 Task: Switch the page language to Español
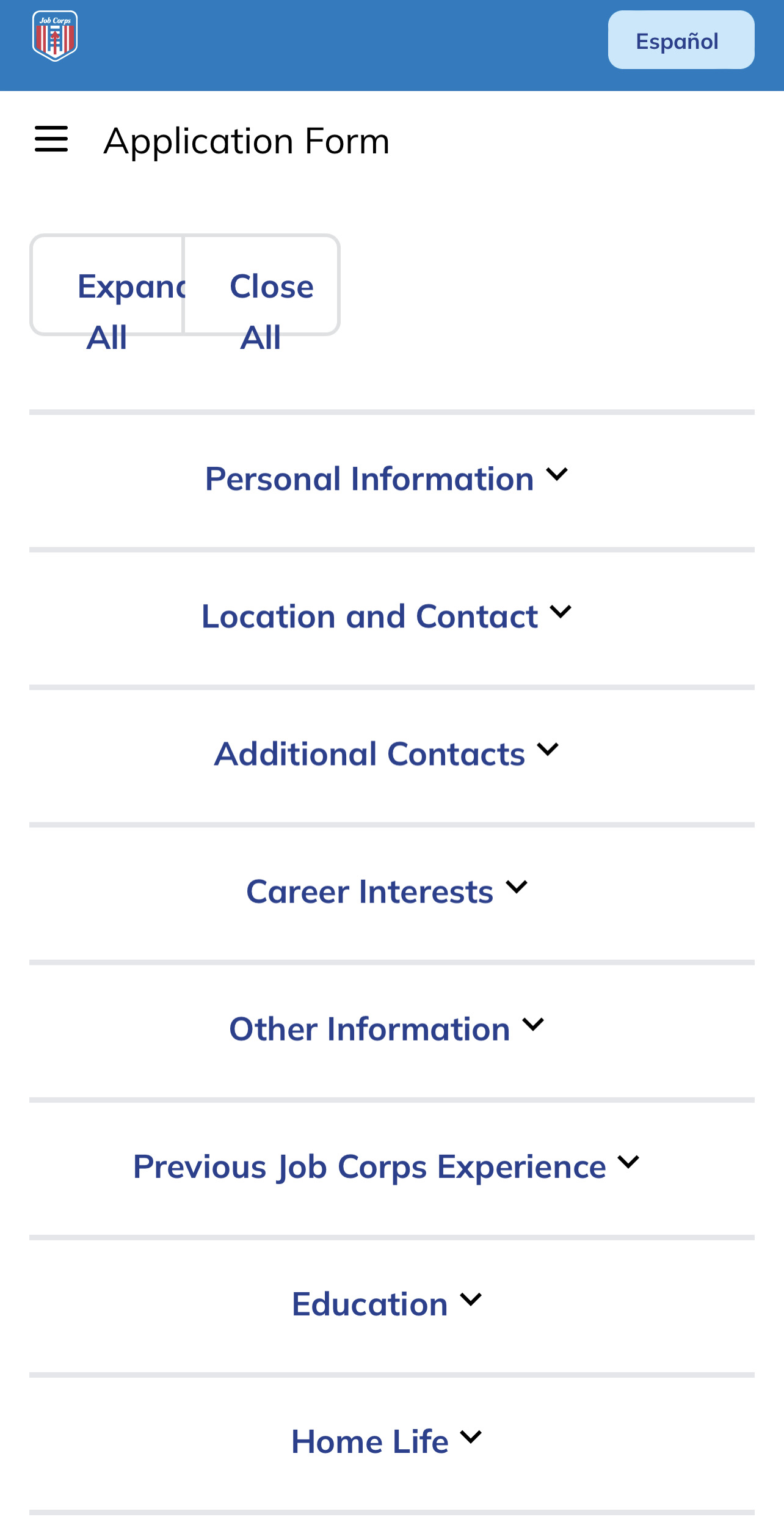(680, 39)
